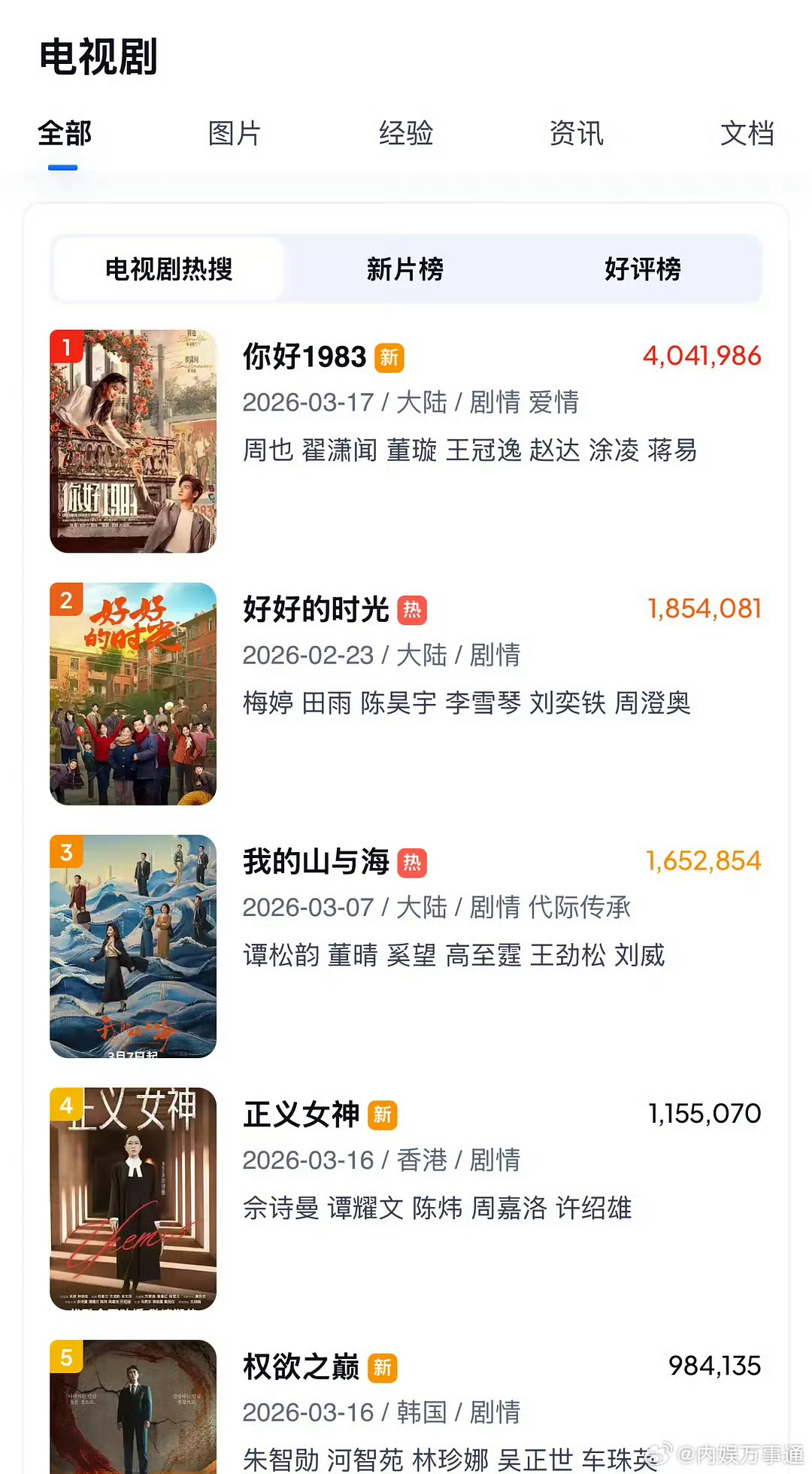Open the 新片榜 ranking tab

[405, 268]
